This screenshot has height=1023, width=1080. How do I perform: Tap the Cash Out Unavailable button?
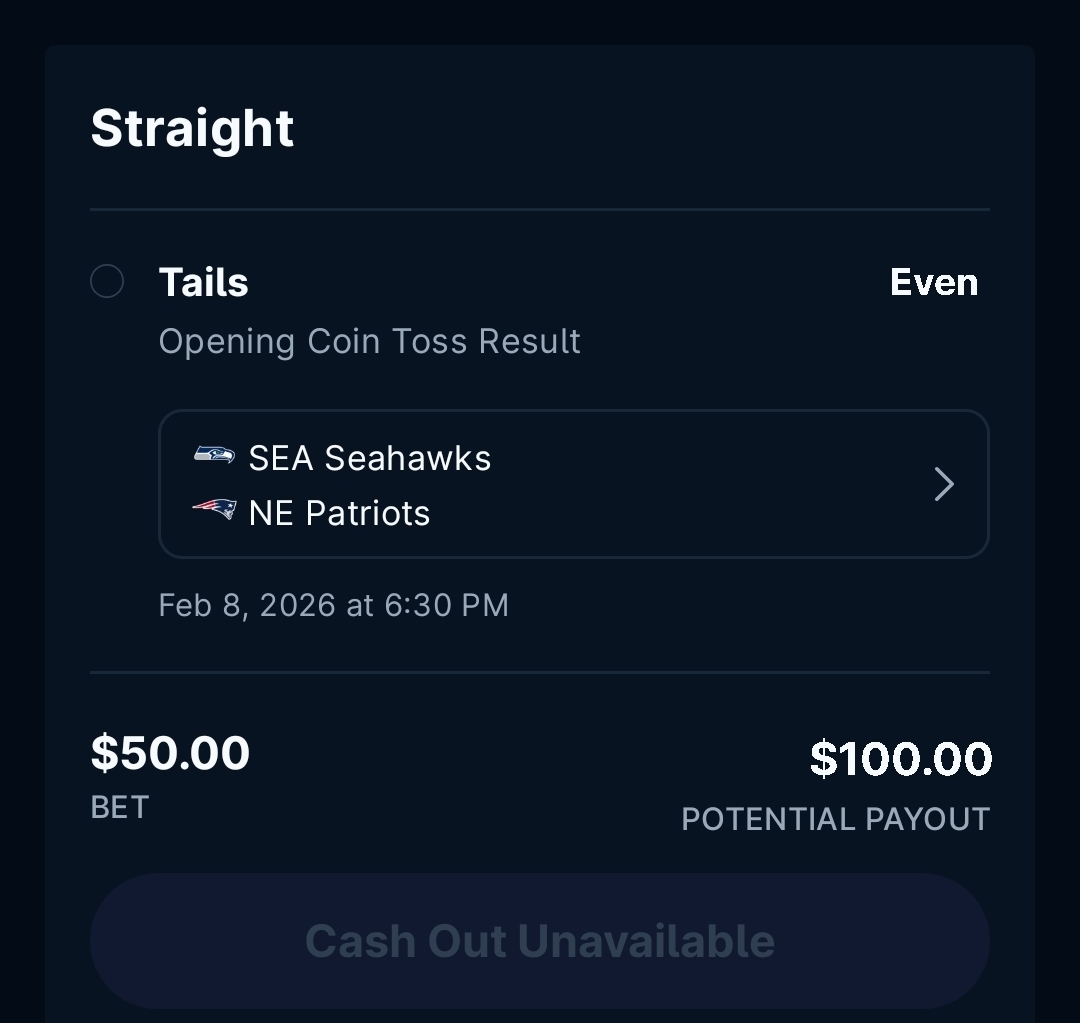click(540, 941)
